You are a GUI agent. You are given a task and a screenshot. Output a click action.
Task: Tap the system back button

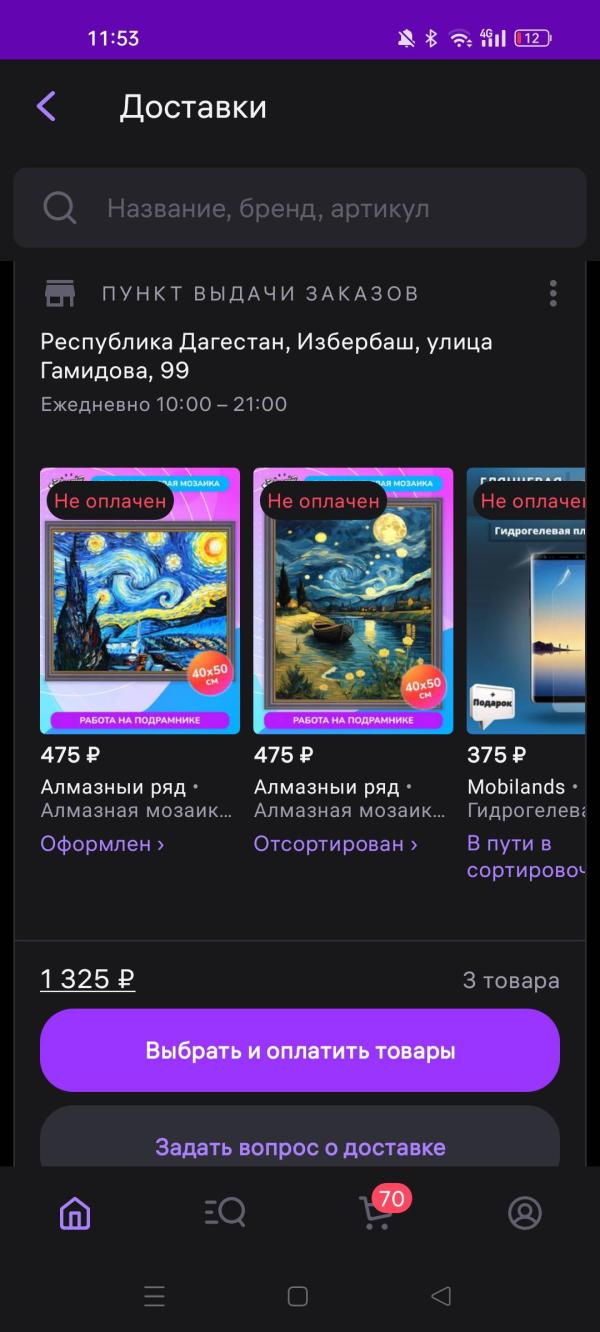click(x=441, y=1296)
